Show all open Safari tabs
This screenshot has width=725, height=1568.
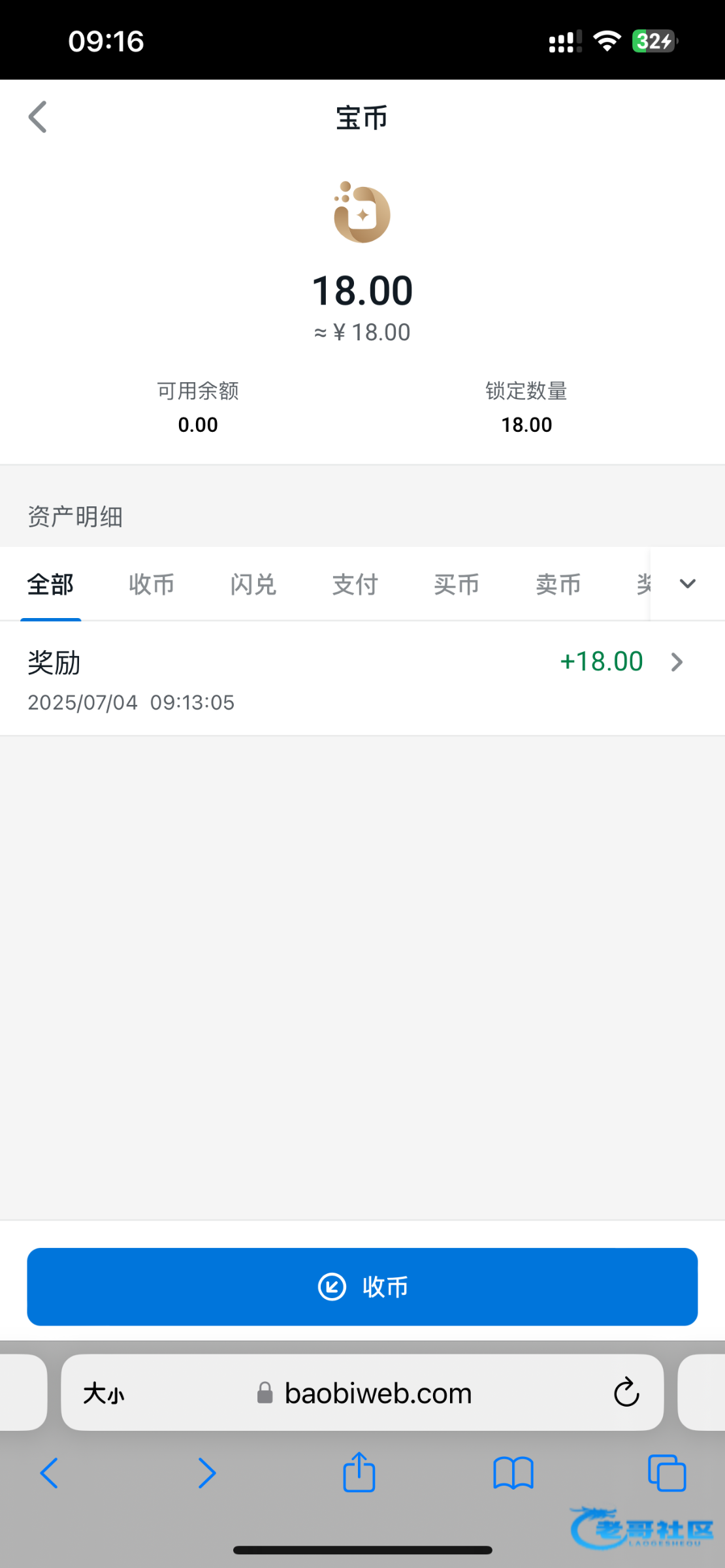(x=667, y=1473)
